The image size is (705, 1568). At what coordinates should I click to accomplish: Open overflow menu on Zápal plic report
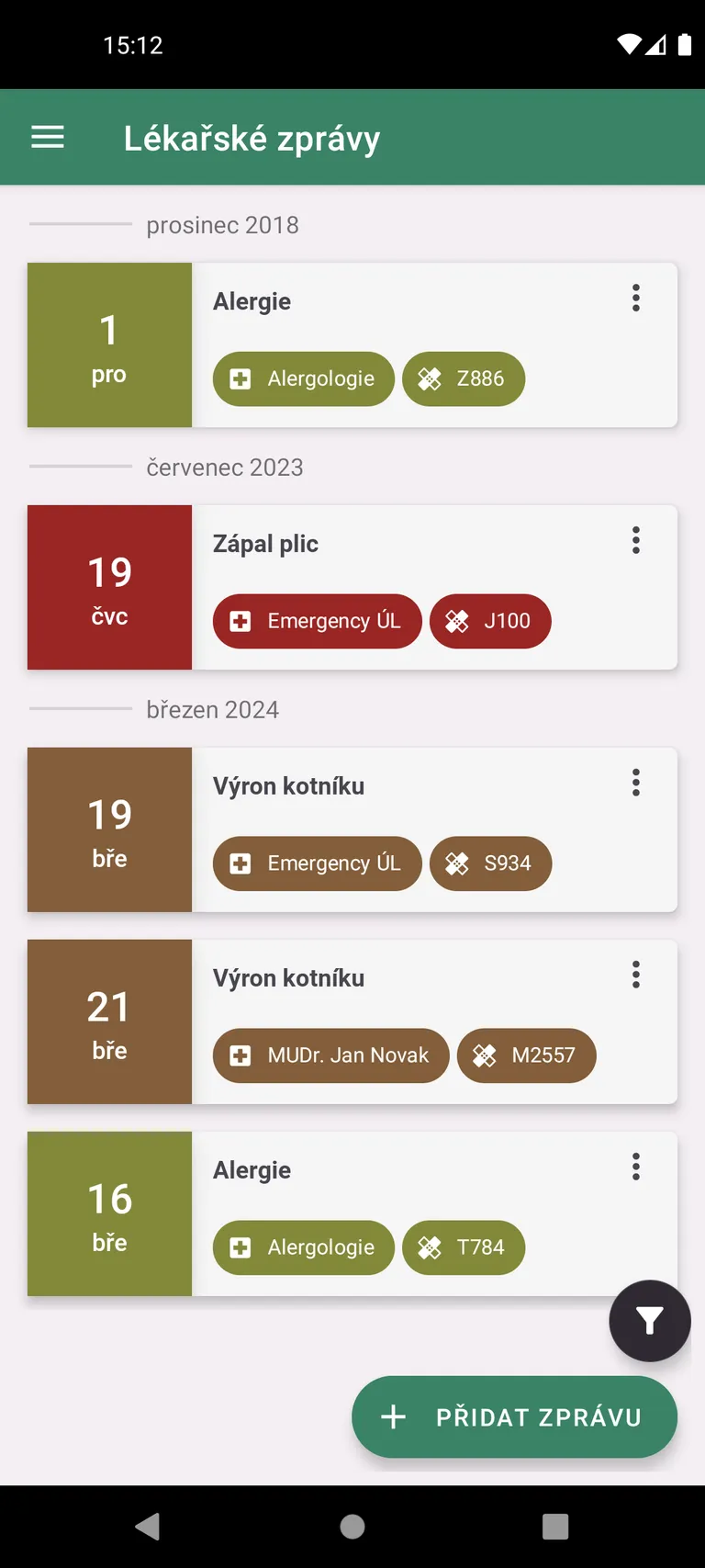tap(635, 540)
